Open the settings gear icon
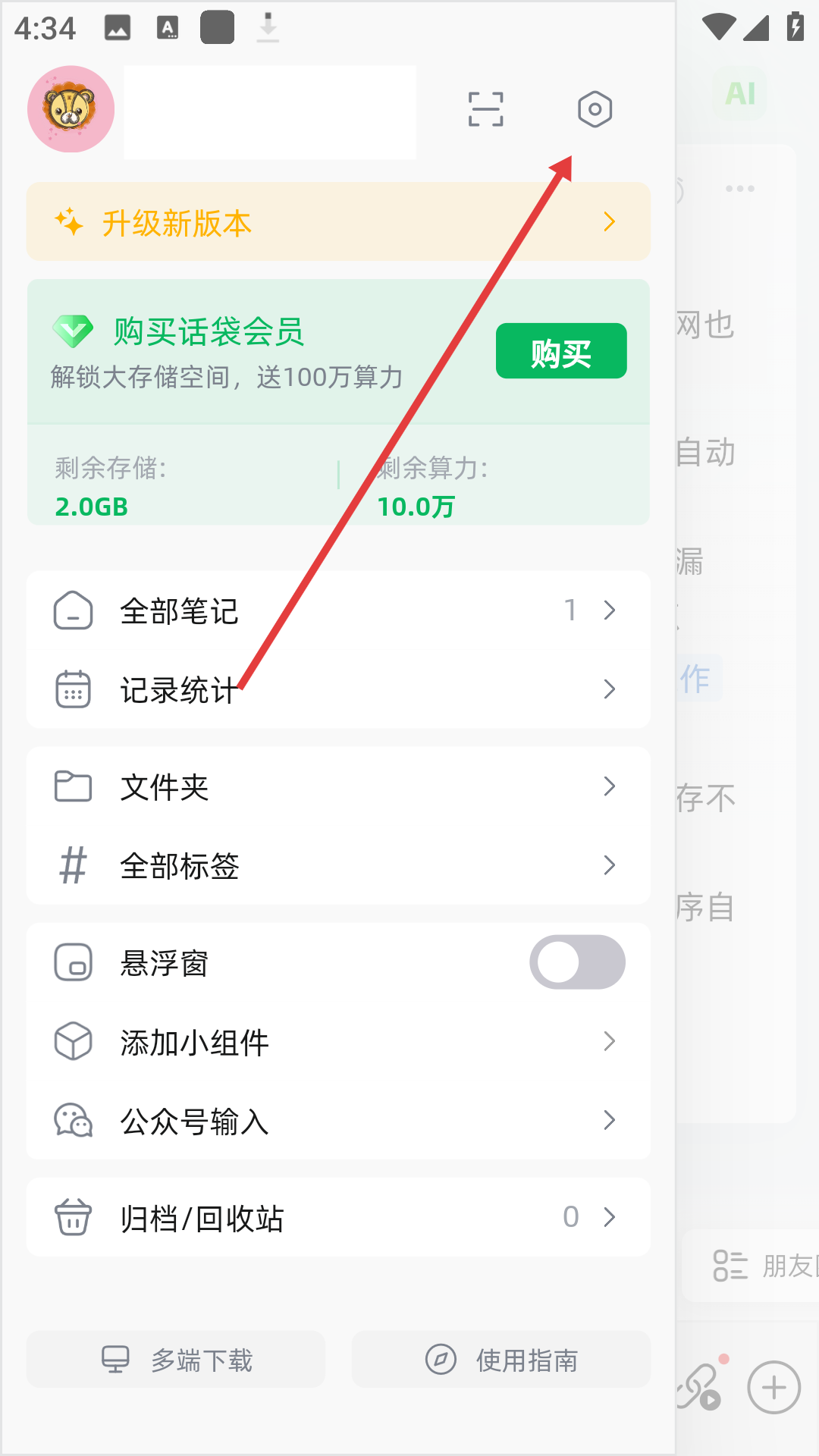 (x=595, y=110)
